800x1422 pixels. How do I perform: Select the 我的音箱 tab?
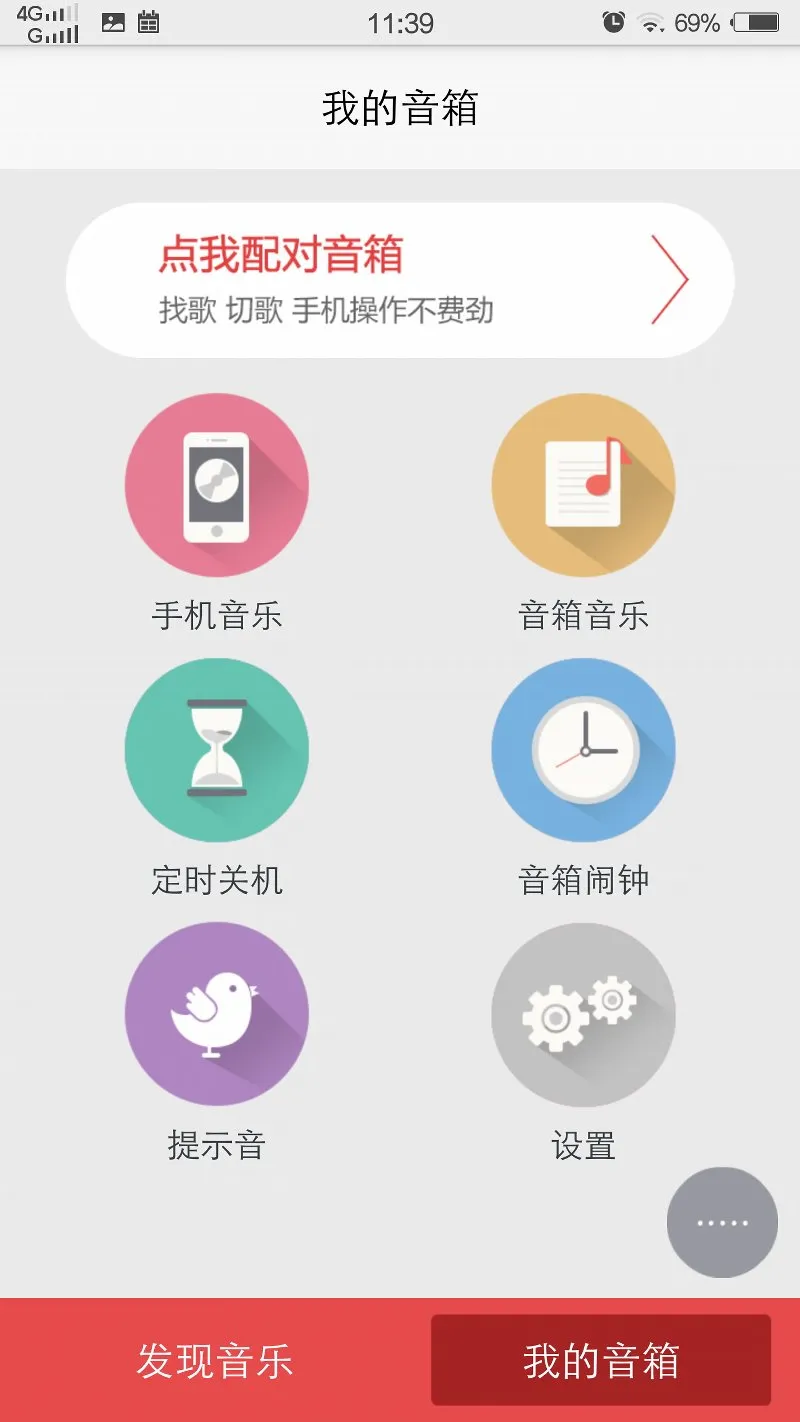click(601, 1361)
